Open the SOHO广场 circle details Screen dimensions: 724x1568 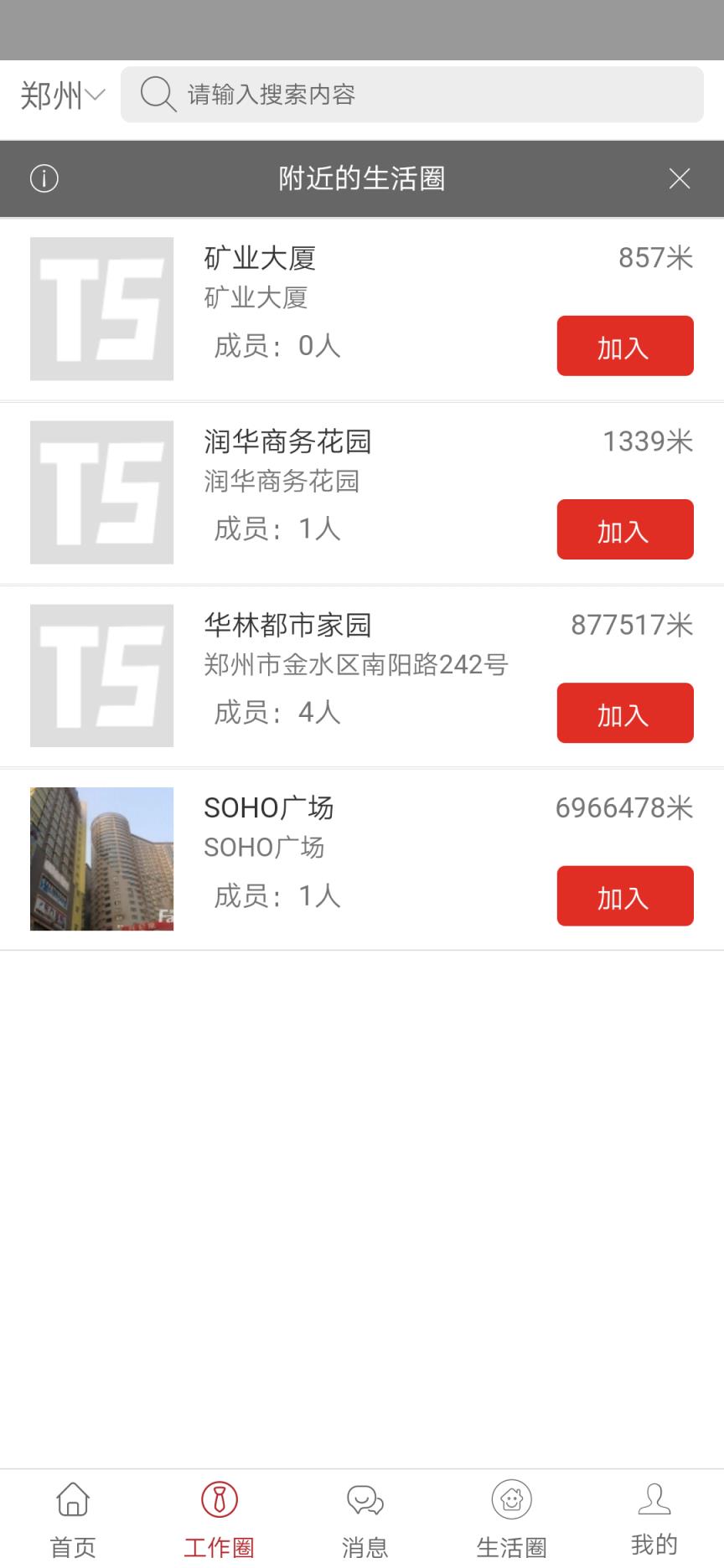pos(269,808)
